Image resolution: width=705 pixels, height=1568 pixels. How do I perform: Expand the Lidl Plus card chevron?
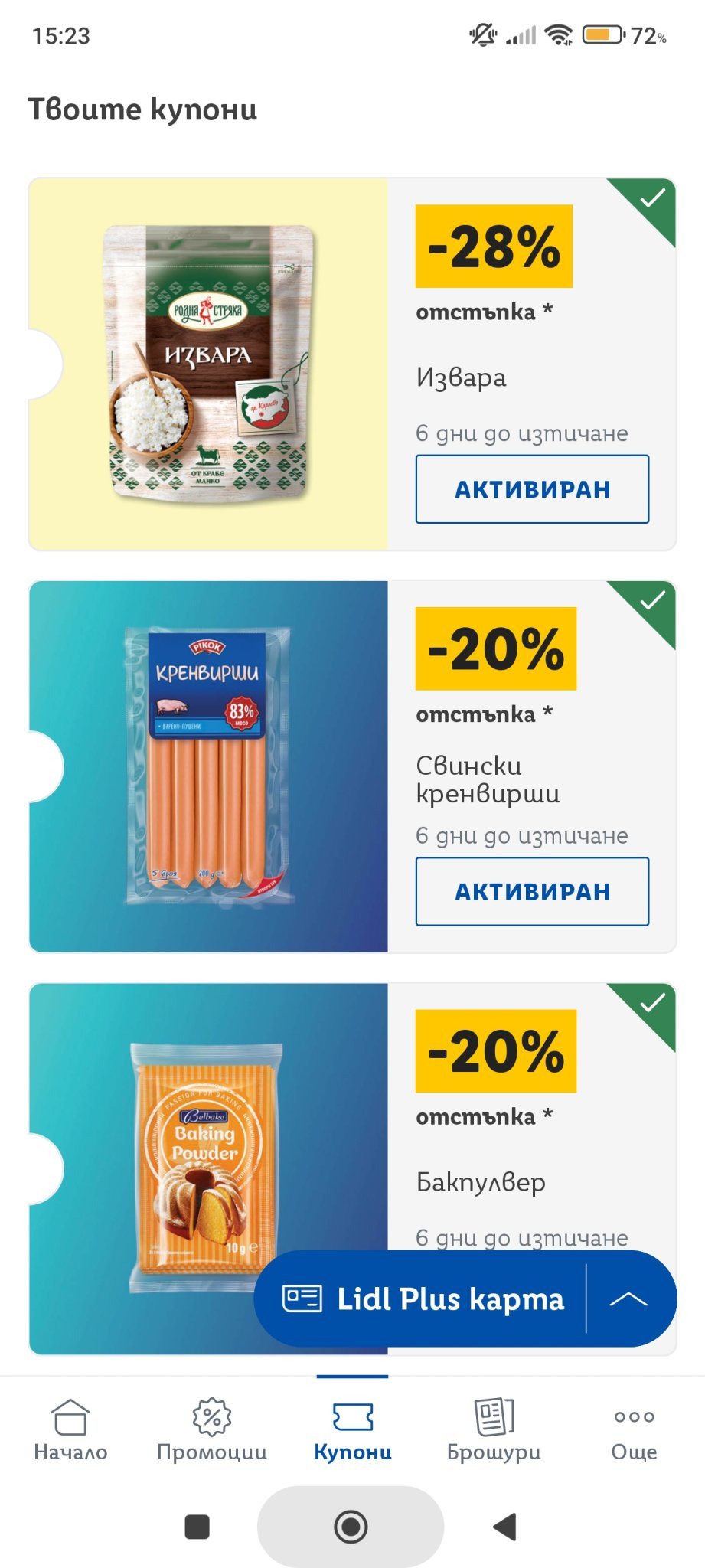(629, 1299)
